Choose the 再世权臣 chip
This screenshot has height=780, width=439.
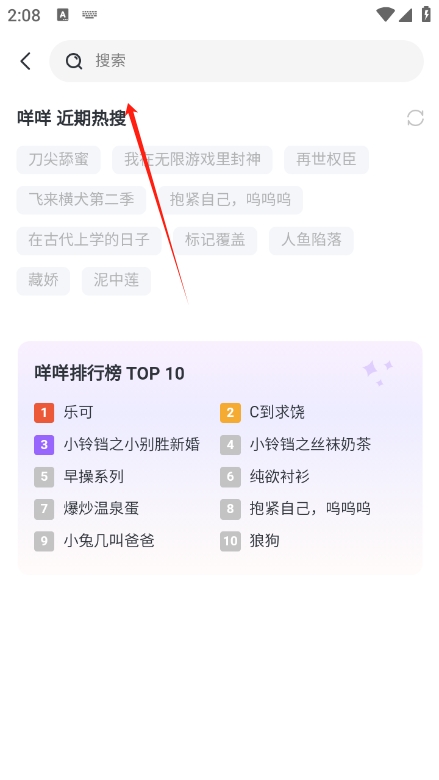[x=326, y=160]
